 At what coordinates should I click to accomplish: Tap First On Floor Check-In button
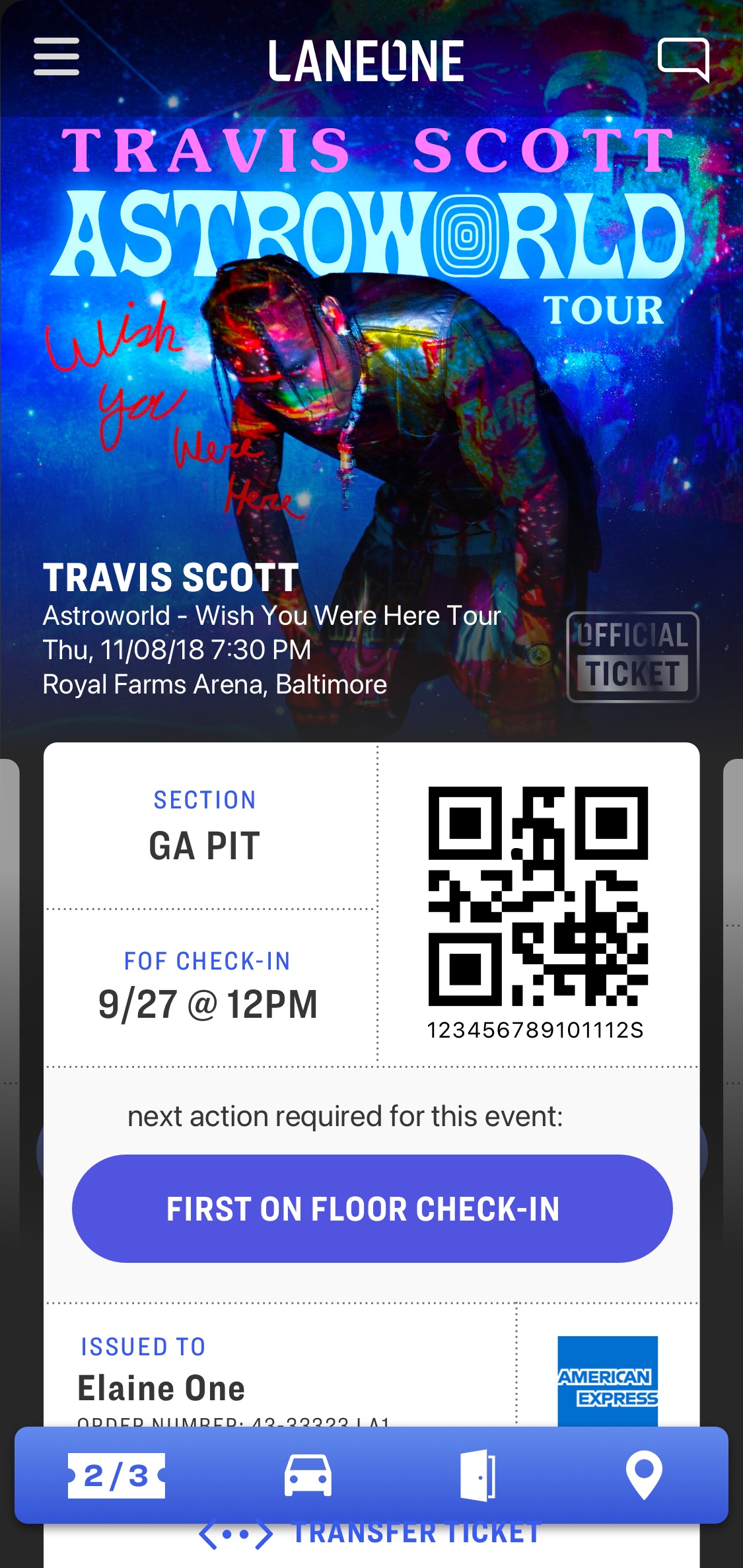click(372, 1209)
